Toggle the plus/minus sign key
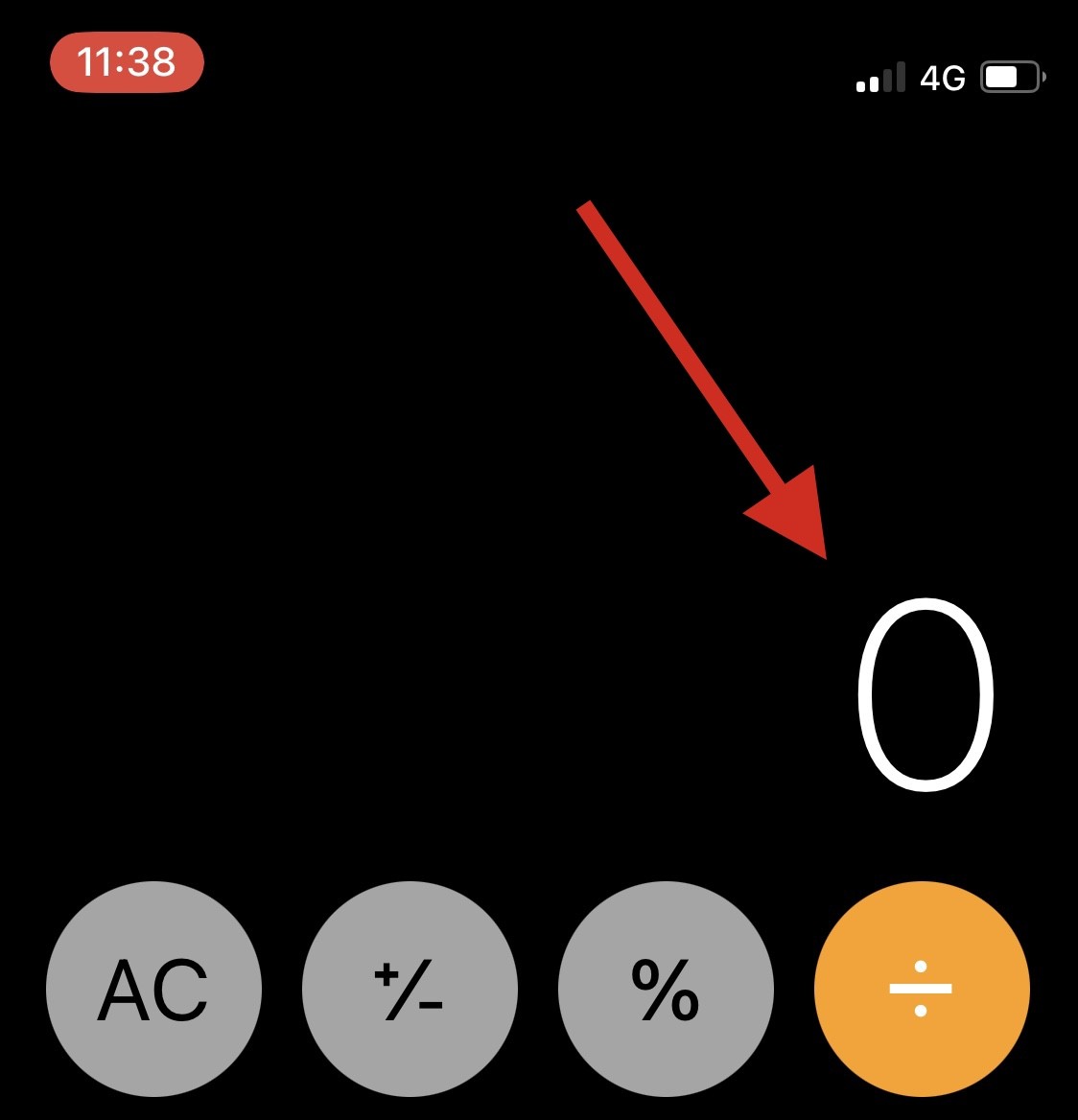 [410, 989]
